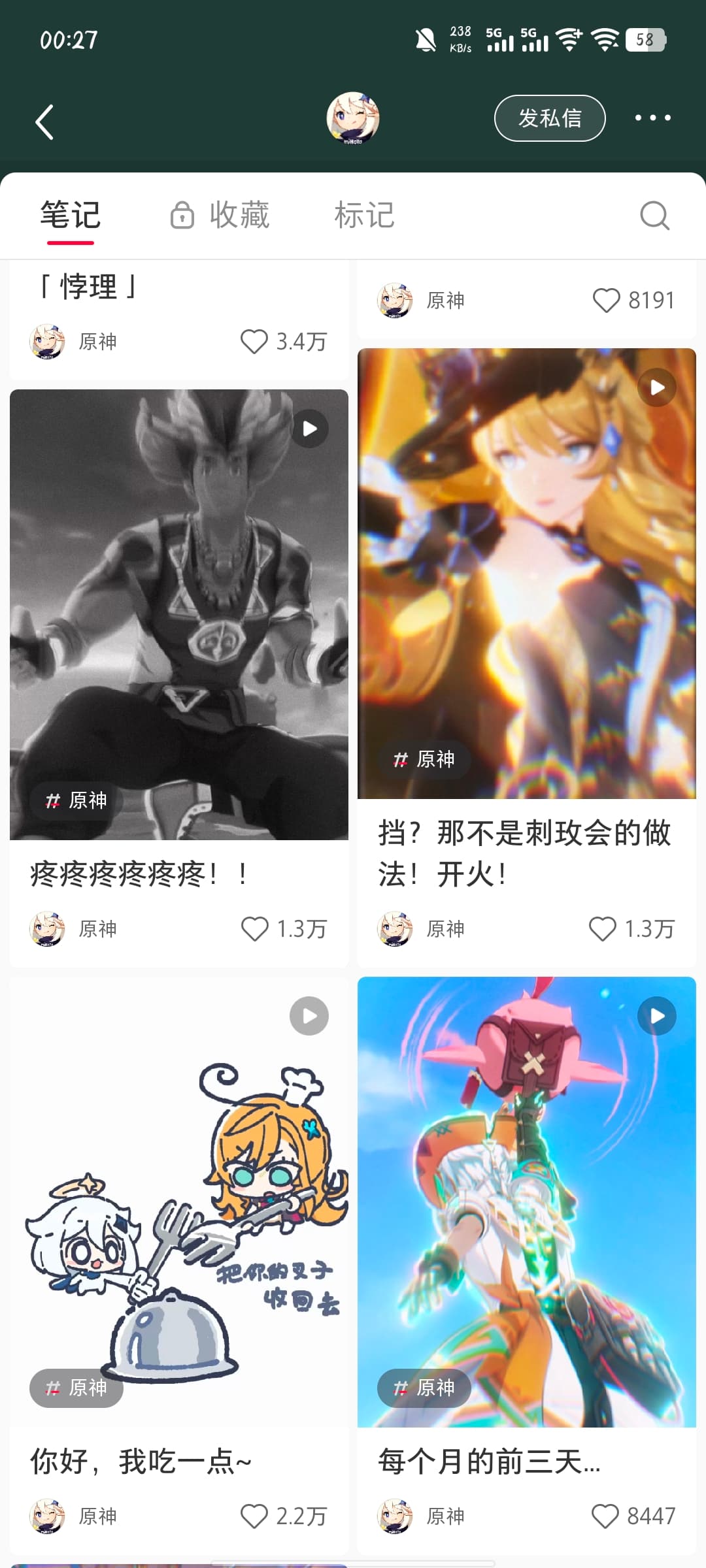Like the 每个月的前三天... note
706x1568 pixels.
605,1516
